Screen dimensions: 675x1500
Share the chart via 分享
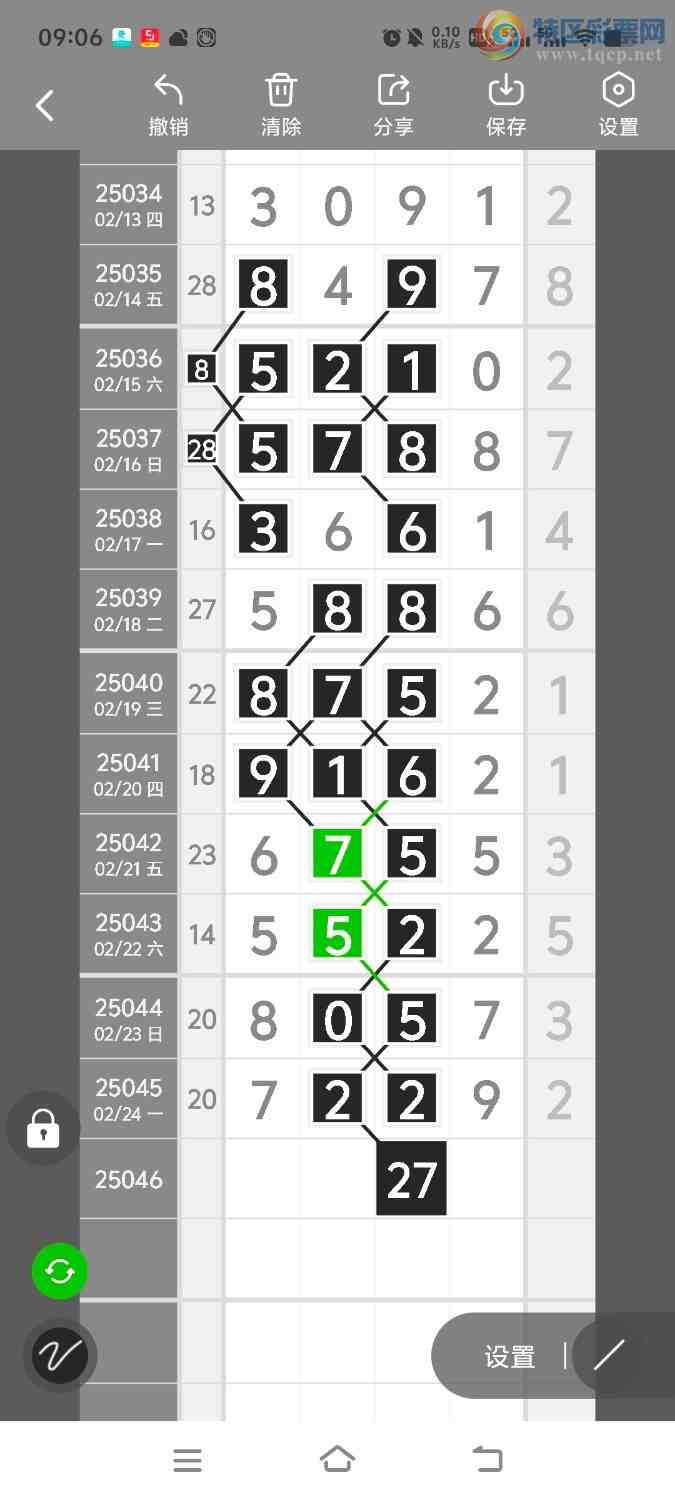click(x=393, y=105)
